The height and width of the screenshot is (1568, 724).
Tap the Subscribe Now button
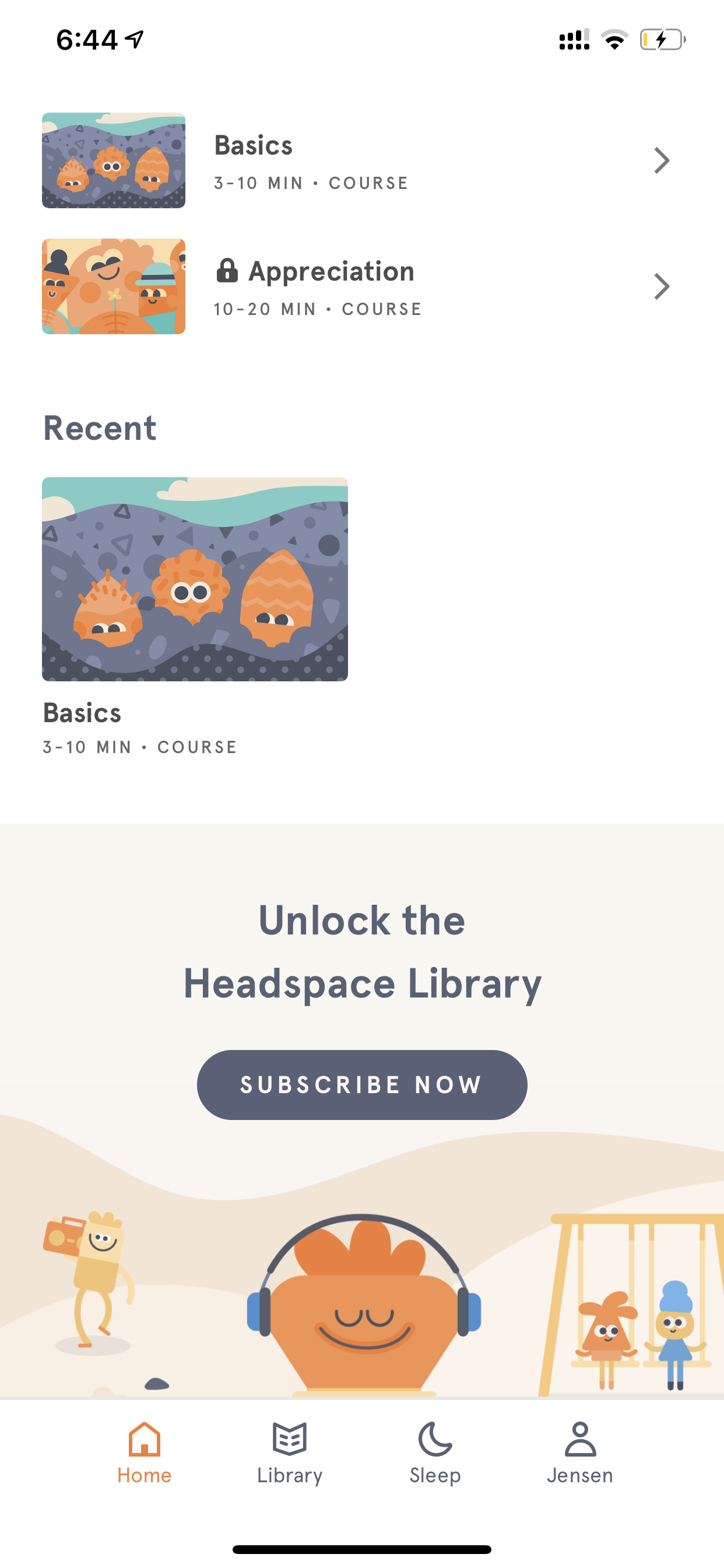pyautogui.click(x=362, y=1084)
